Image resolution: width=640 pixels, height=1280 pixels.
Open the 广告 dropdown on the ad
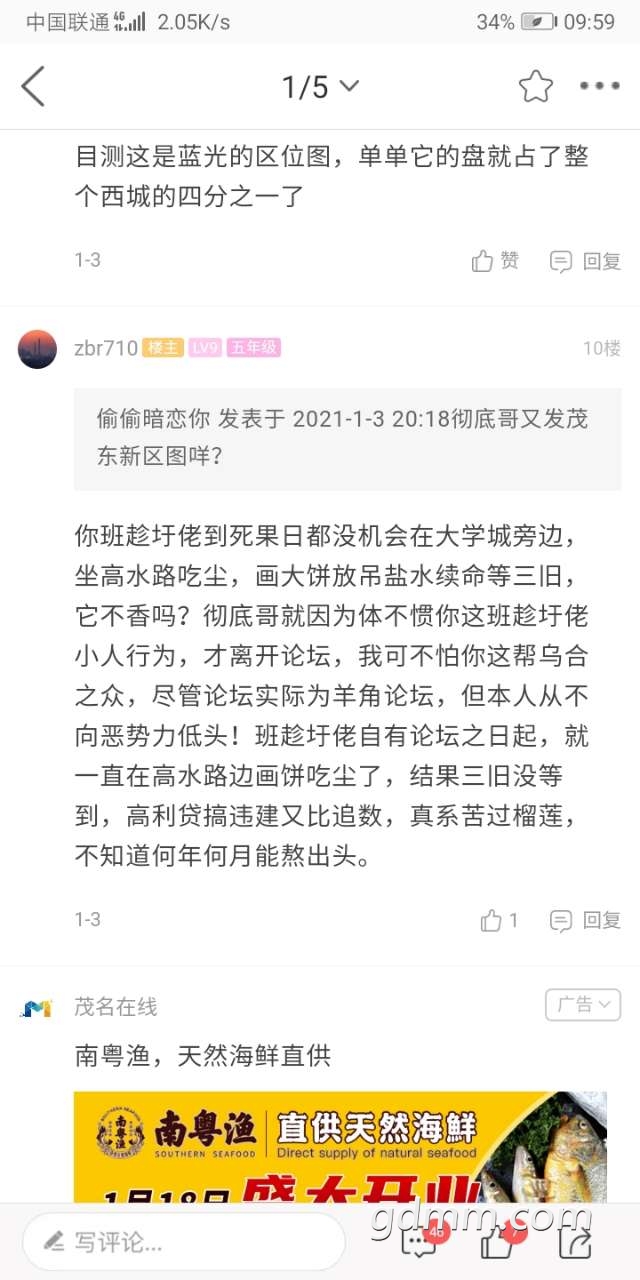[583, 1005]
